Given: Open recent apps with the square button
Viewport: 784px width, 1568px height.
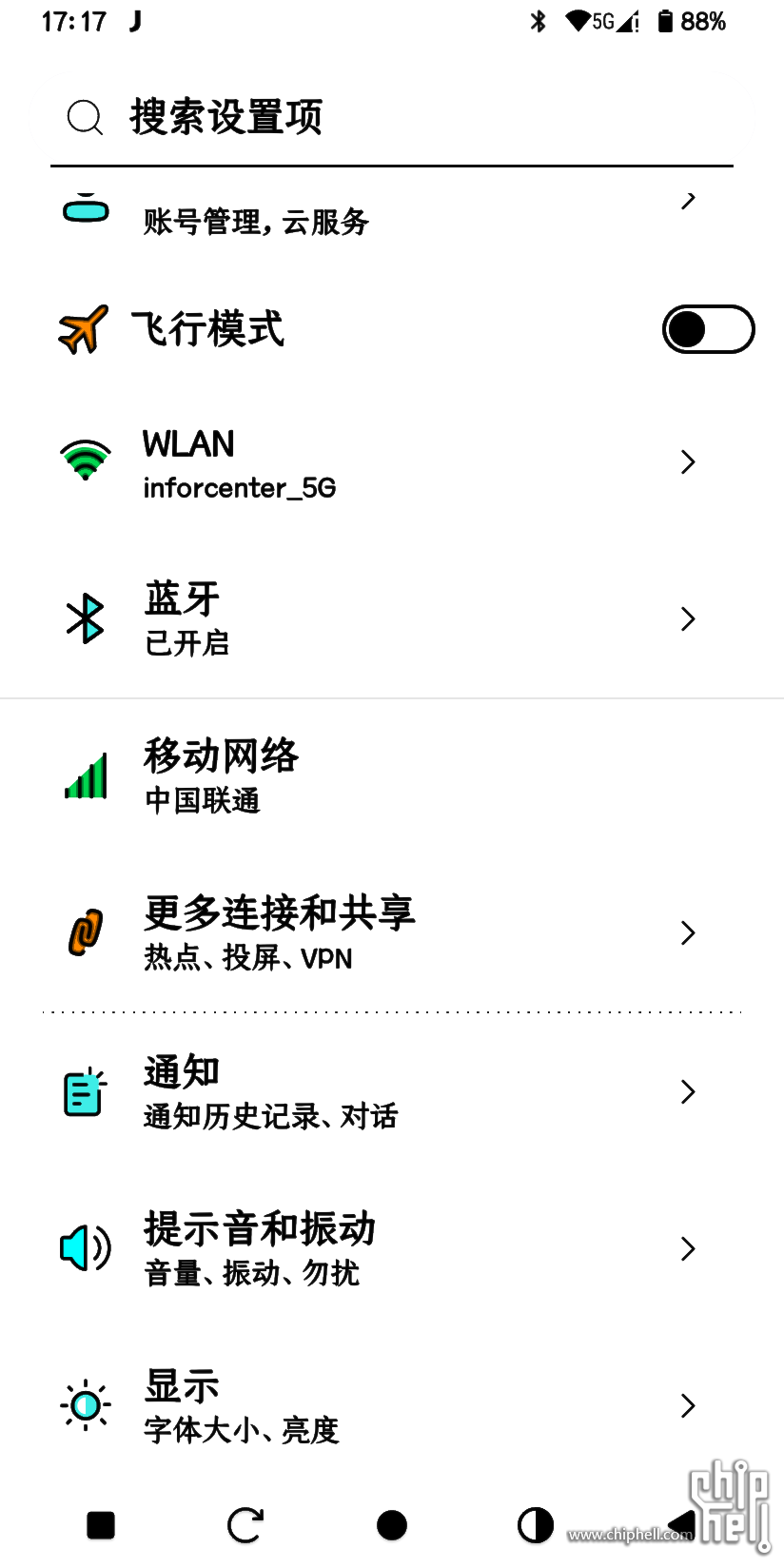Looking at the screenshot, I should [101, 1525].
